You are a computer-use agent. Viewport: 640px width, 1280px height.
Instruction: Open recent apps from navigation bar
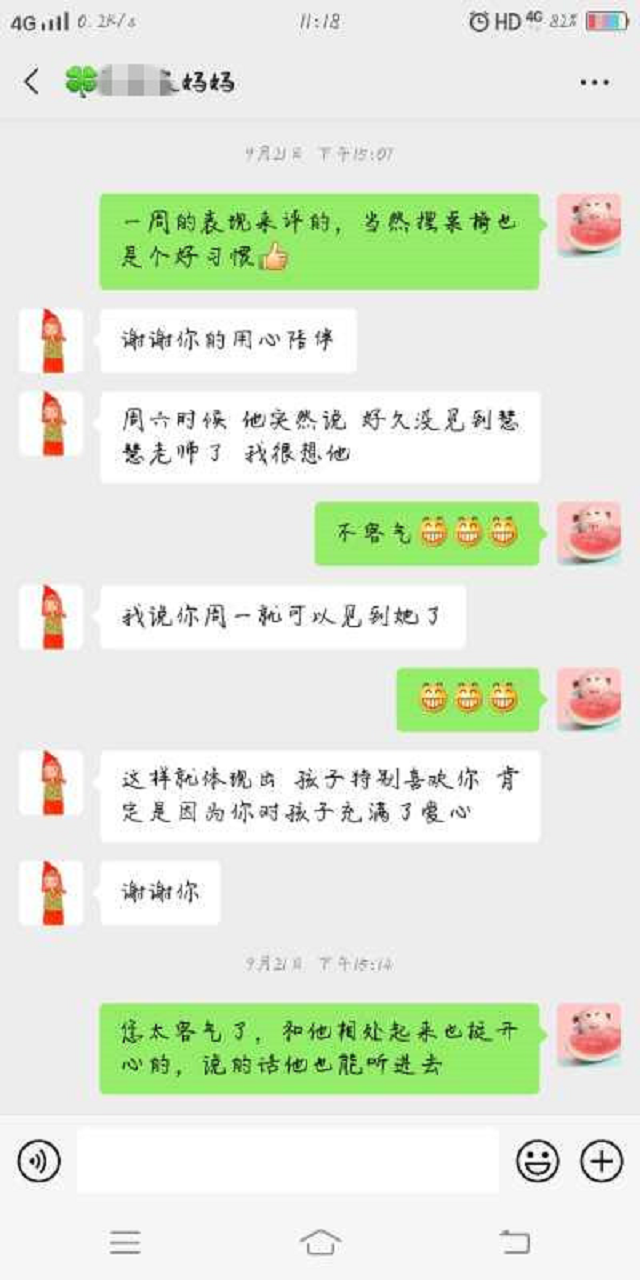[x=125, y=1243]
